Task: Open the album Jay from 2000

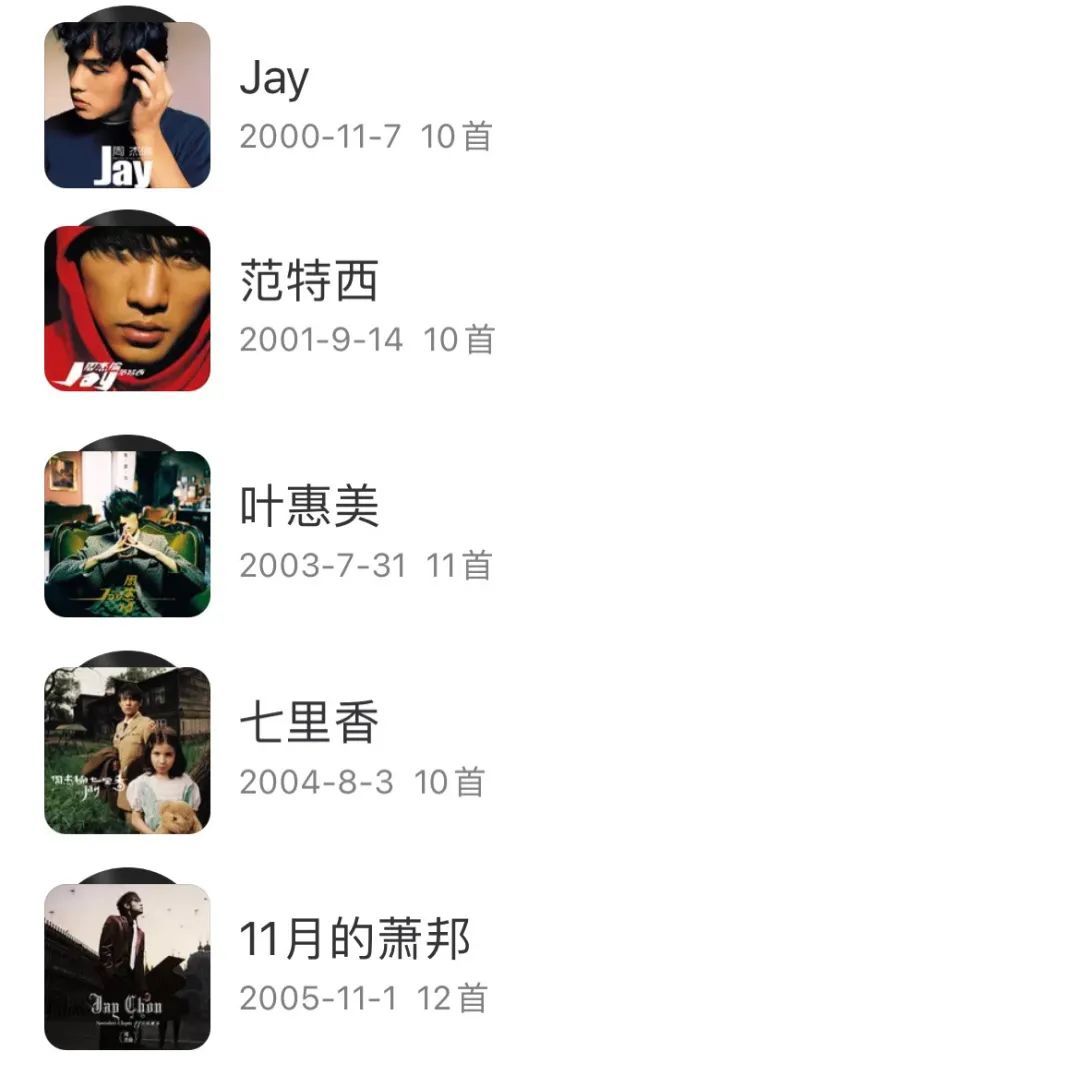Action: click(274, 80)
